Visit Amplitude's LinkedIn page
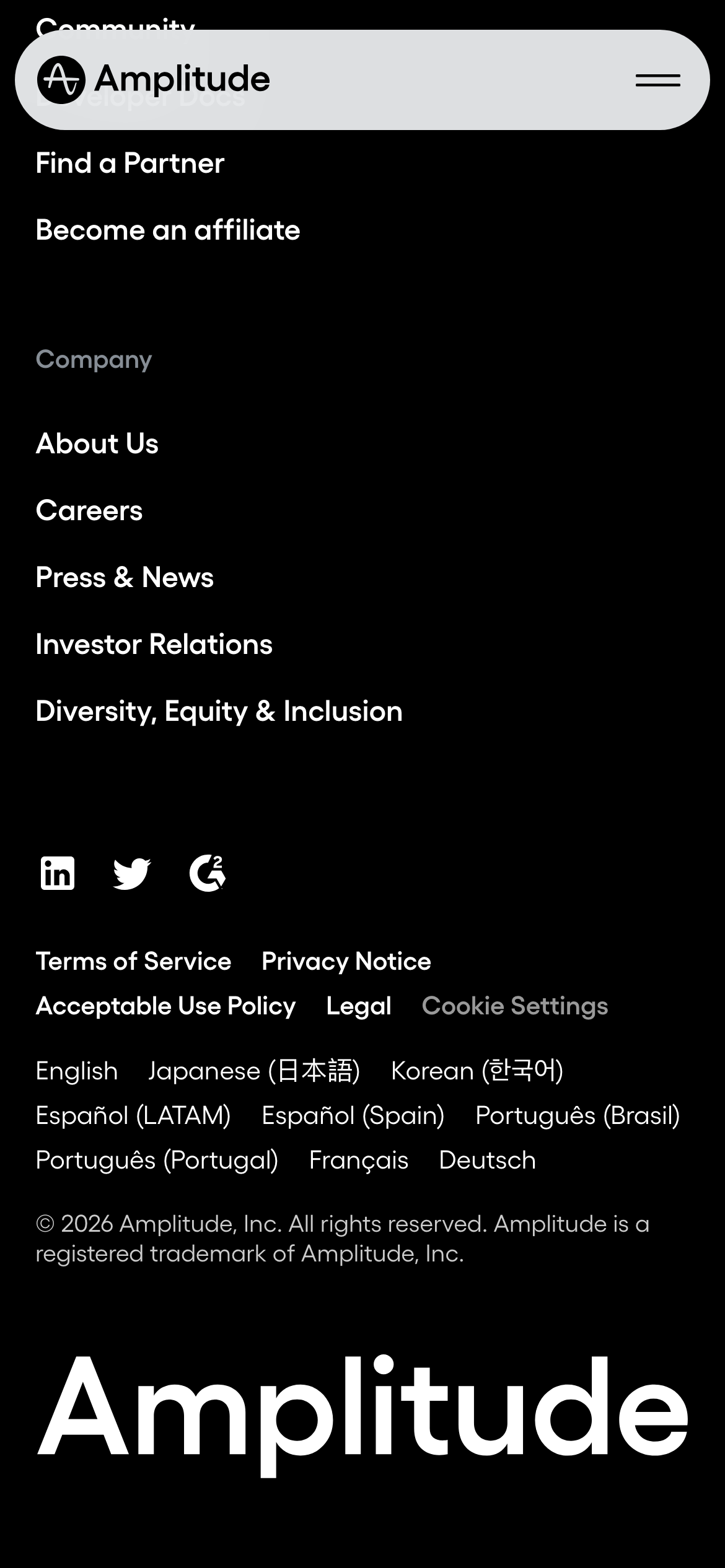Viewport: 725px width, 1568px height. pos(58,873)
